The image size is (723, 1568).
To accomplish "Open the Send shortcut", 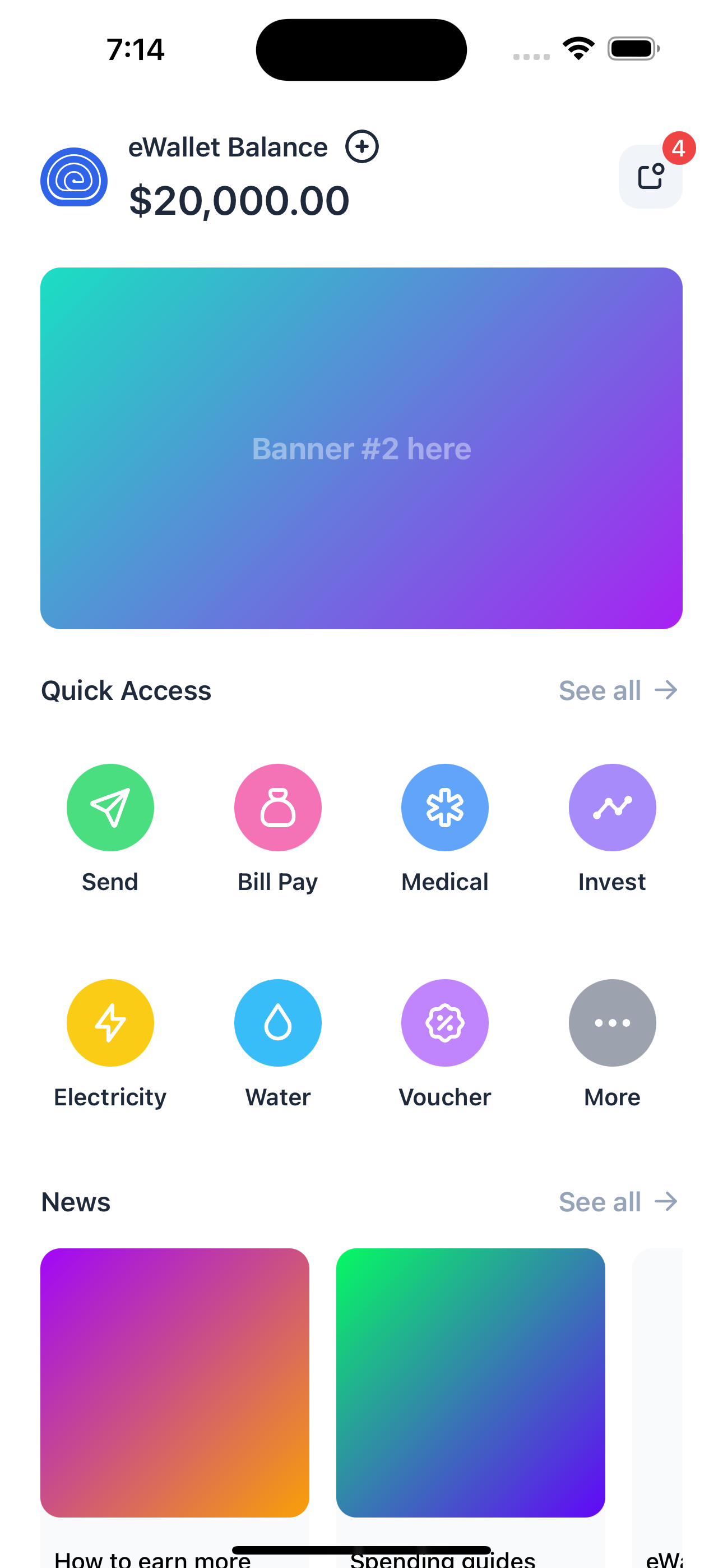I will tap(110, 808).
